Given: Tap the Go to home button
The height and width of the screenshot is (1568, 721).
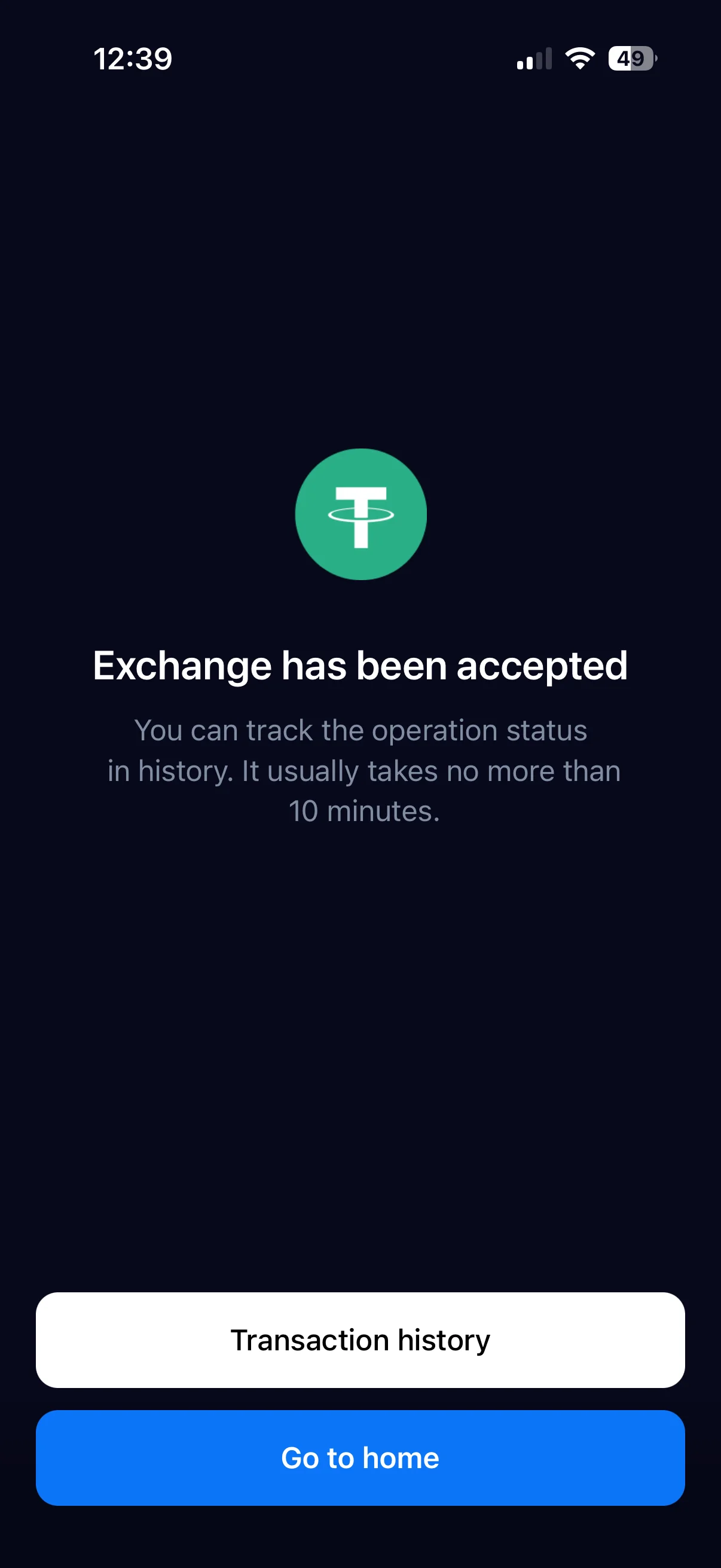Looking at the screenshot, I should [360, 1458].
